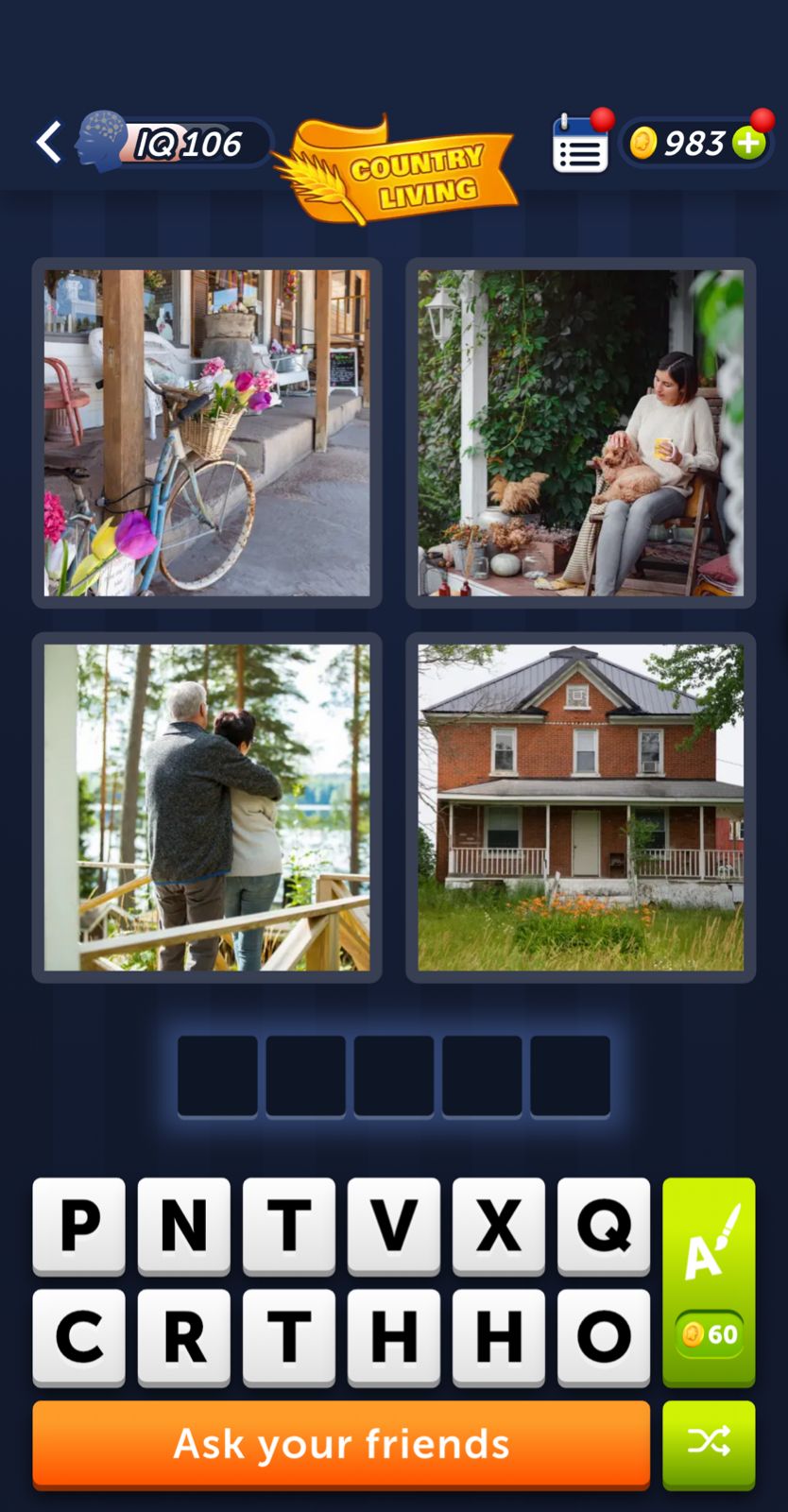This screenshot has width=788, height=1512.
Task: Tap the letter Q tile
Action: pos(603,1226)
